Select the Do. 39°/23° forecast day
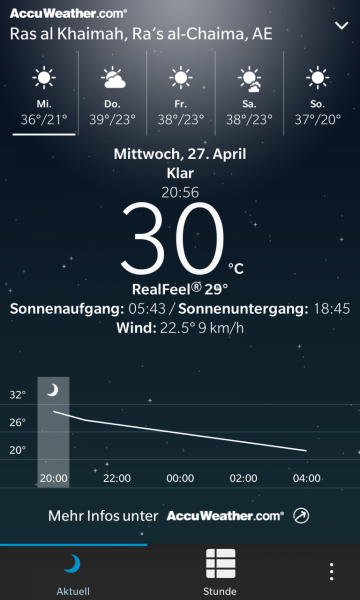Screen dimensions: 360x600 tap(112, 93)
